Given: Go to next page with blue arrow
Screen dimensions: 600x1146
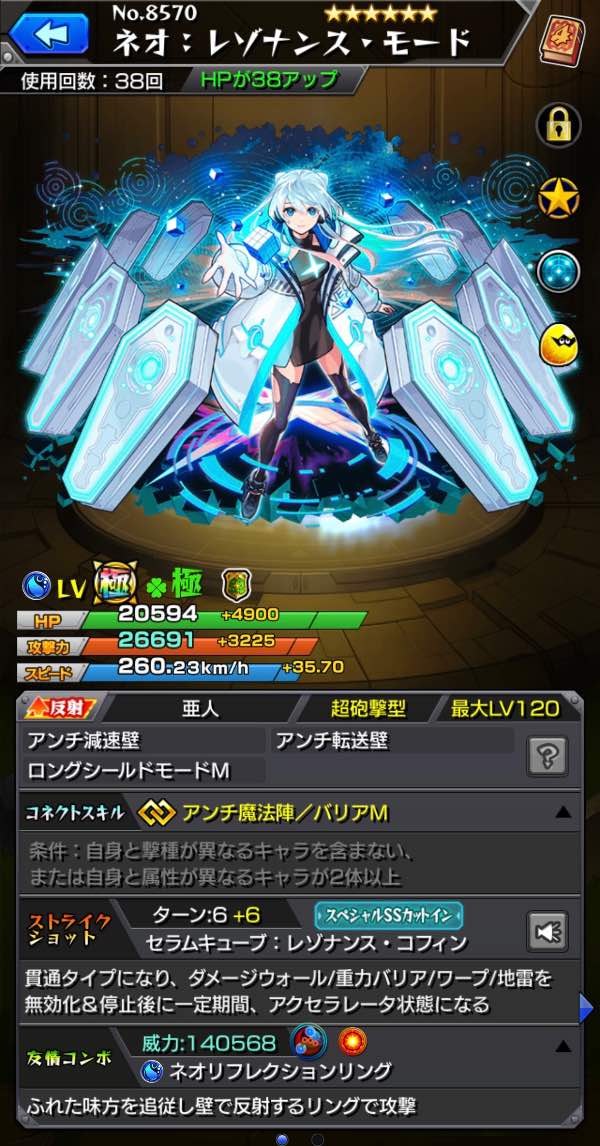Looking at the screenshot, I should (x=587, y=1008).
